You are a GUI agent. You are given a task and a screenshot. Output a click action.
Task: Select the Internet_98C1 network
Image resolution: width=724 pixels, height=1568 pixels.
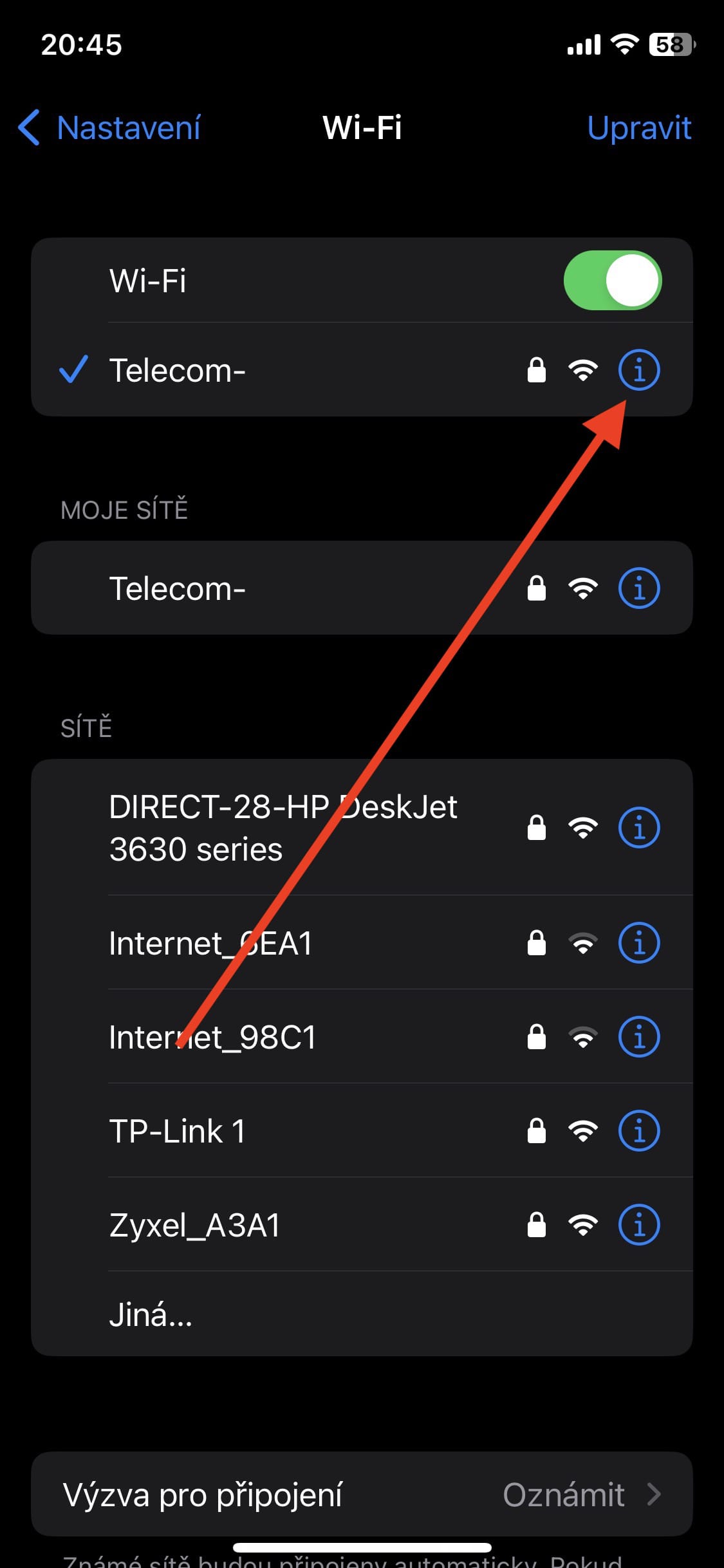click(x=212, y=1038)
